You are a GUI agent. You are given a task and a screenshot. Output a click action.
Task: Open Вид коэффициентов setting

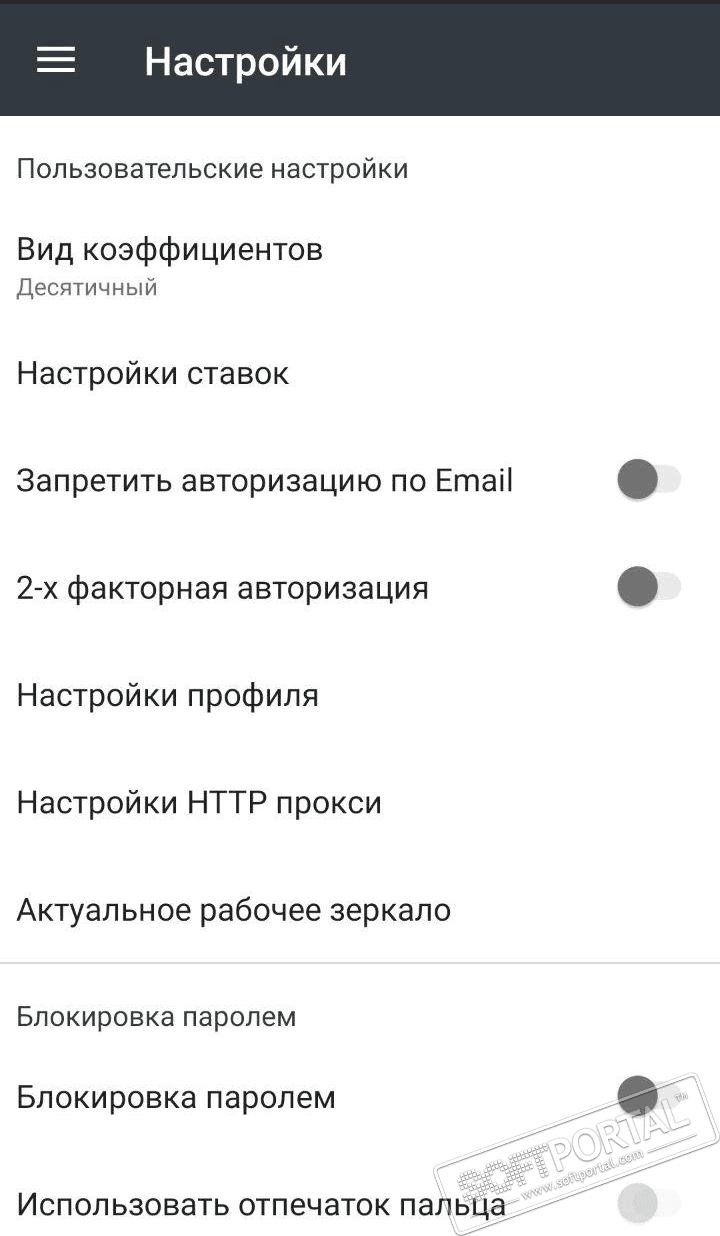pyautogui.click(x=170, y=265)
